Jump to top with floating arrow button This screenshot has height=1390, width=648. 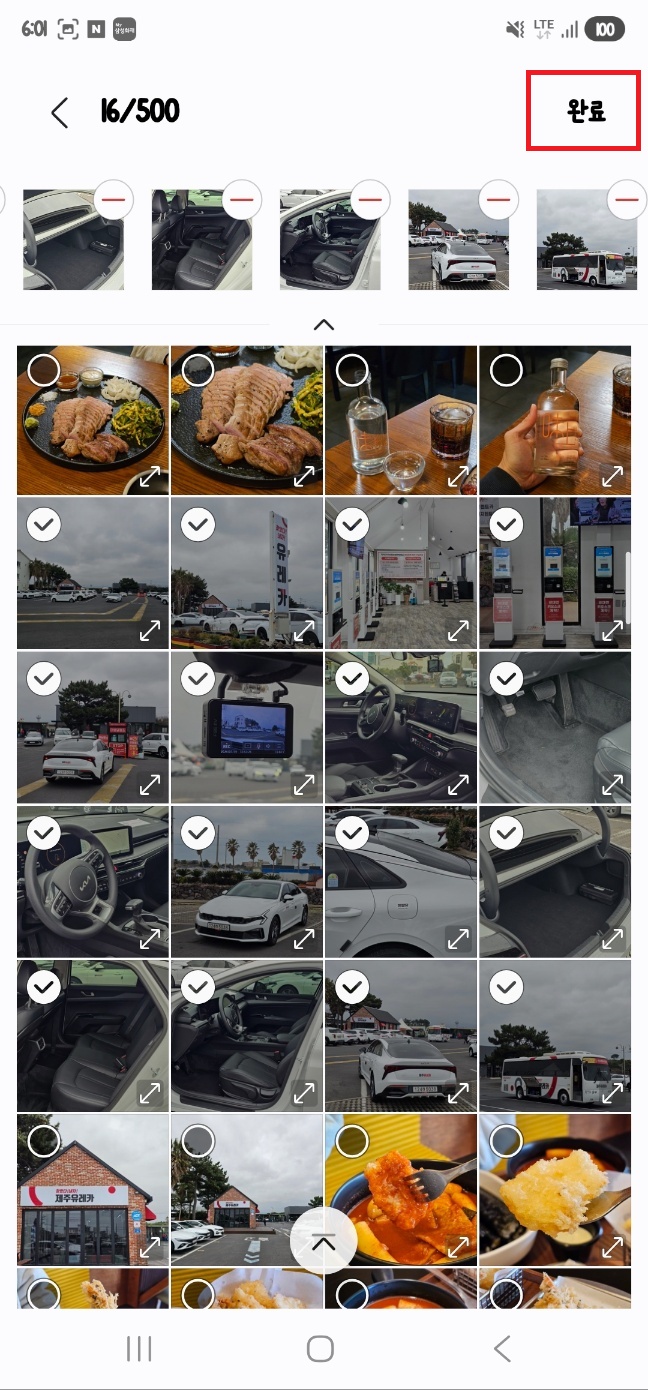[x=324, y=1240]
